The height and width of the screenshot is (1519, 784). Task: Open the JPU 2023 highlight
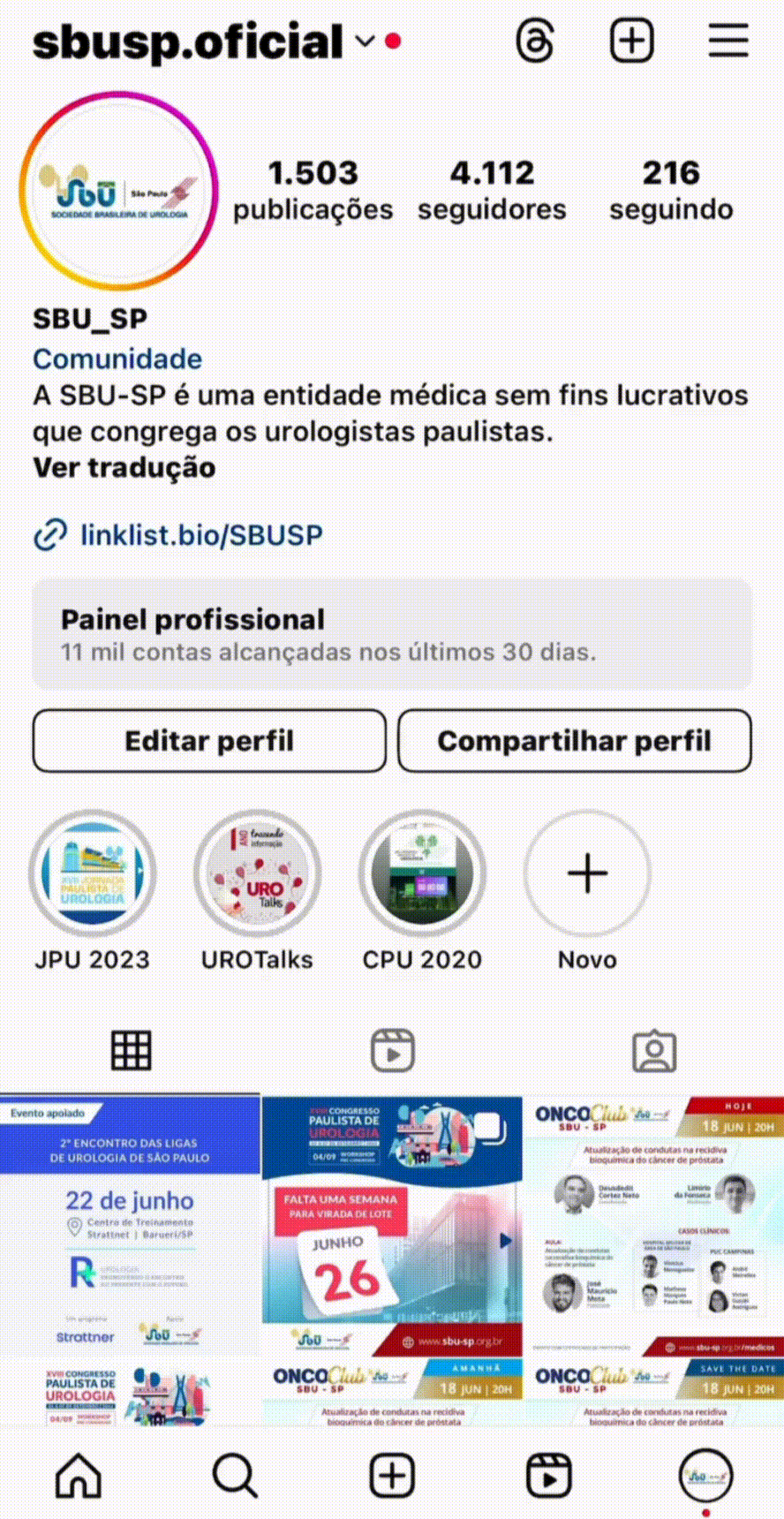coord(93,873)
